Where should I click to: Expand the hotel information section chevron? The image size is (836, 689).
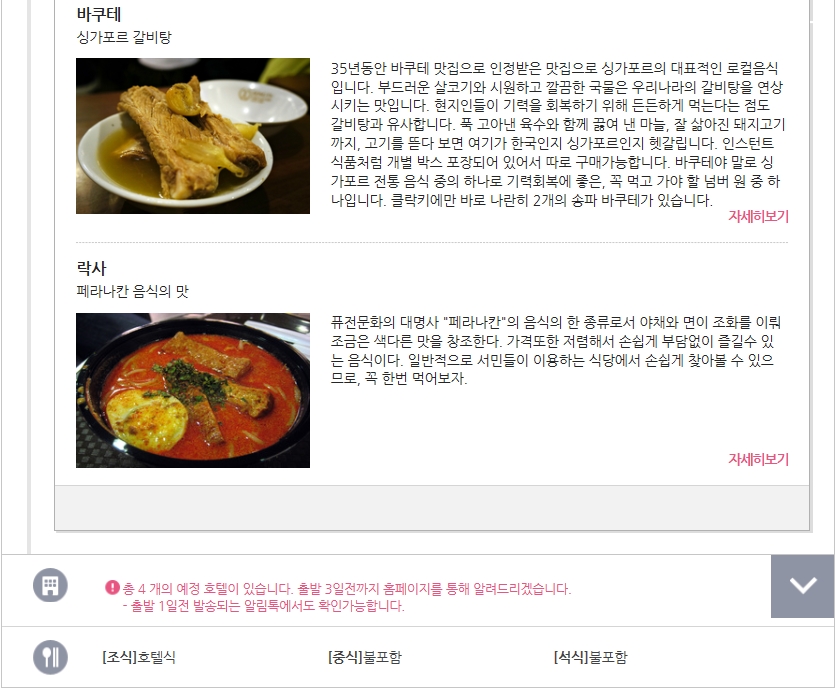[802, 586]
